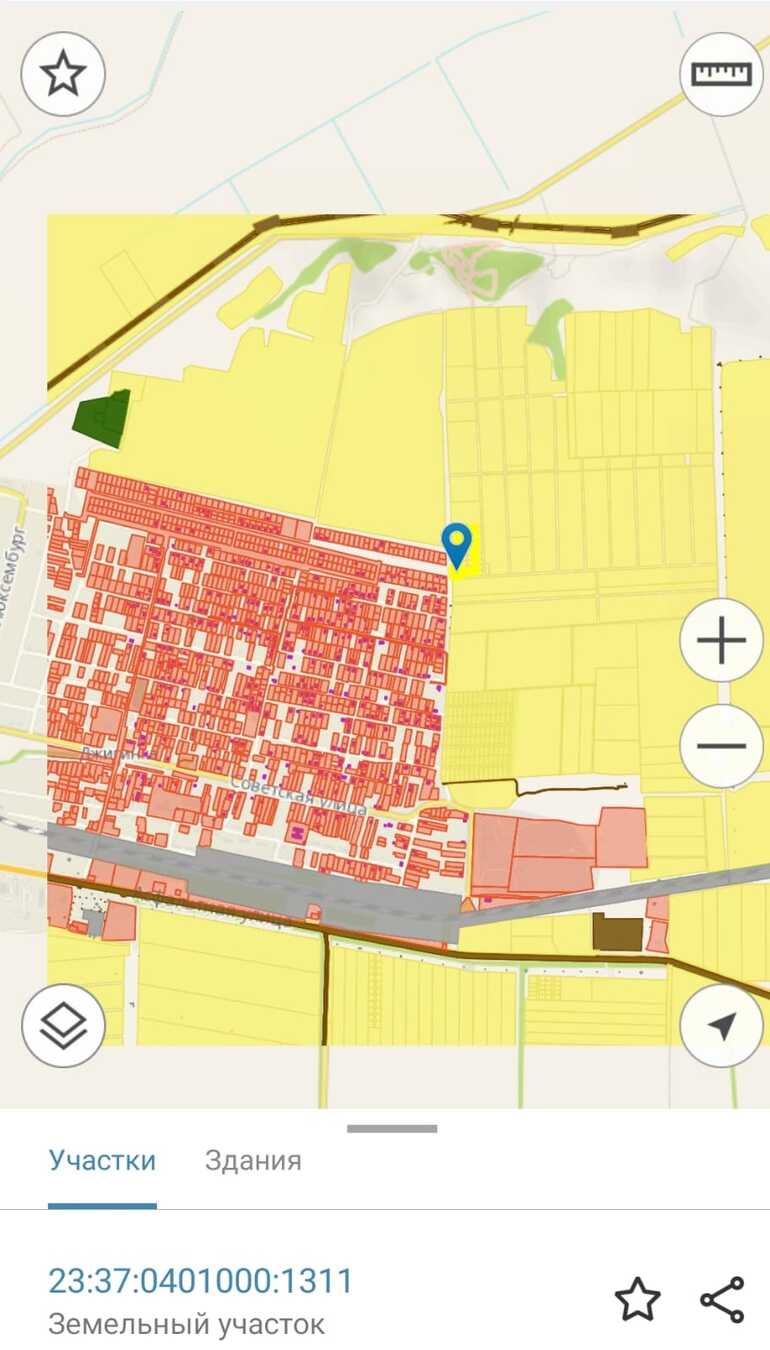Switch to the Здания tab

253,1160
